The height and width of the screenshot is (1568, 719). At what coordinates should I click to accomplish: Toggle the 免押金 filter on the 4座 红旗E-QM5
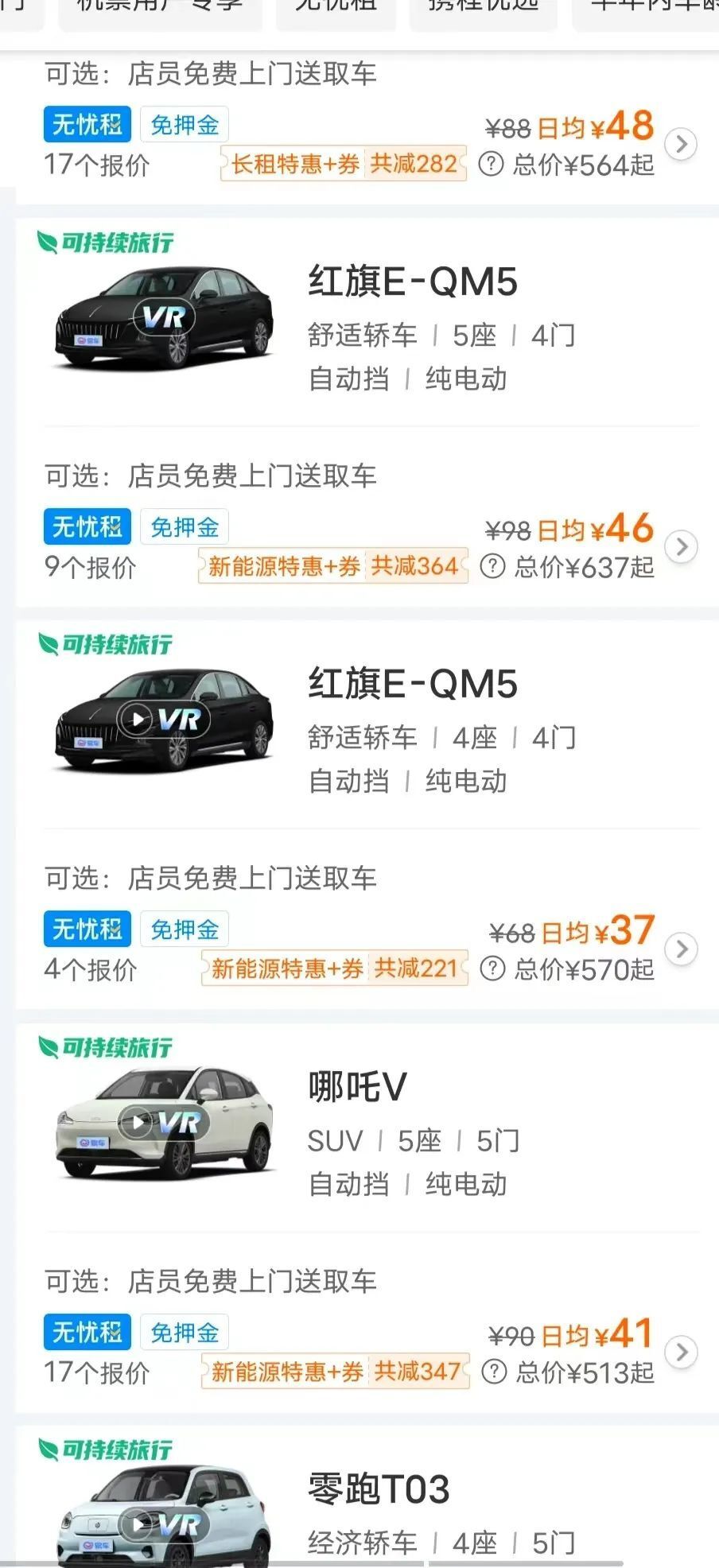click(x=184, y=929)
